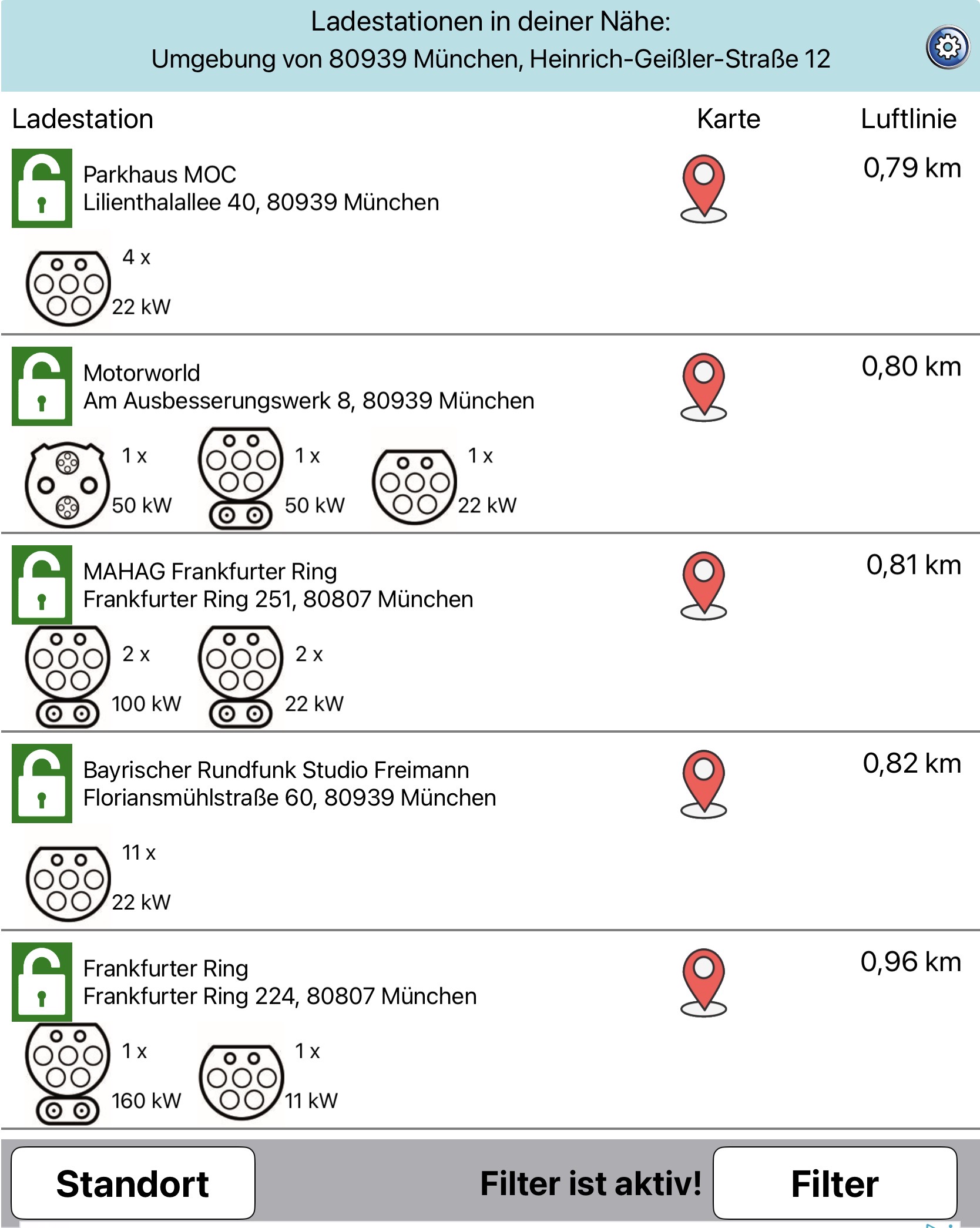Open the settings gear icon
This screenshot has height=1228, width=980.
pos(947,47)
